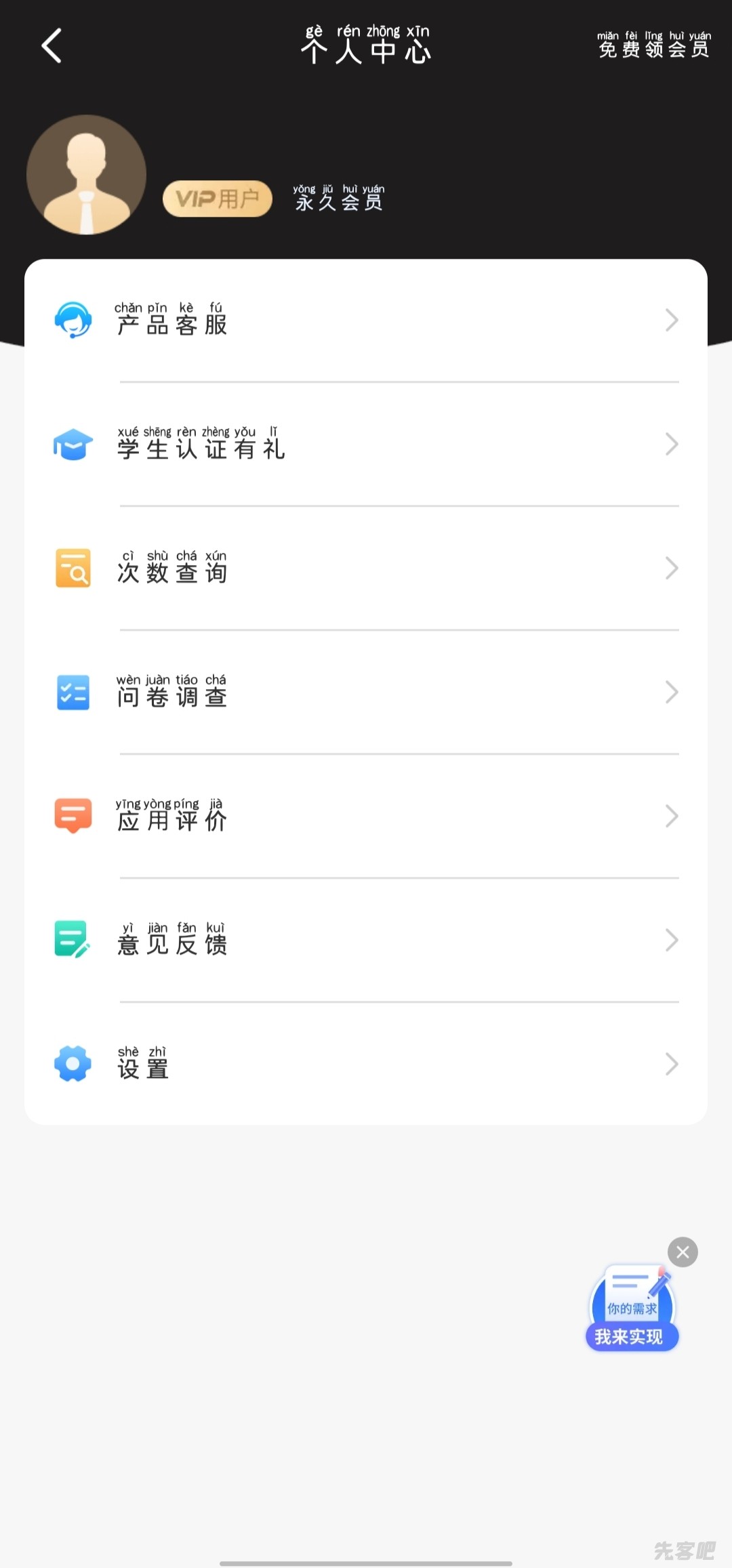Screen dimensions: 732x1568
Task: Open 次数查询 row
Action: [366, 568]
